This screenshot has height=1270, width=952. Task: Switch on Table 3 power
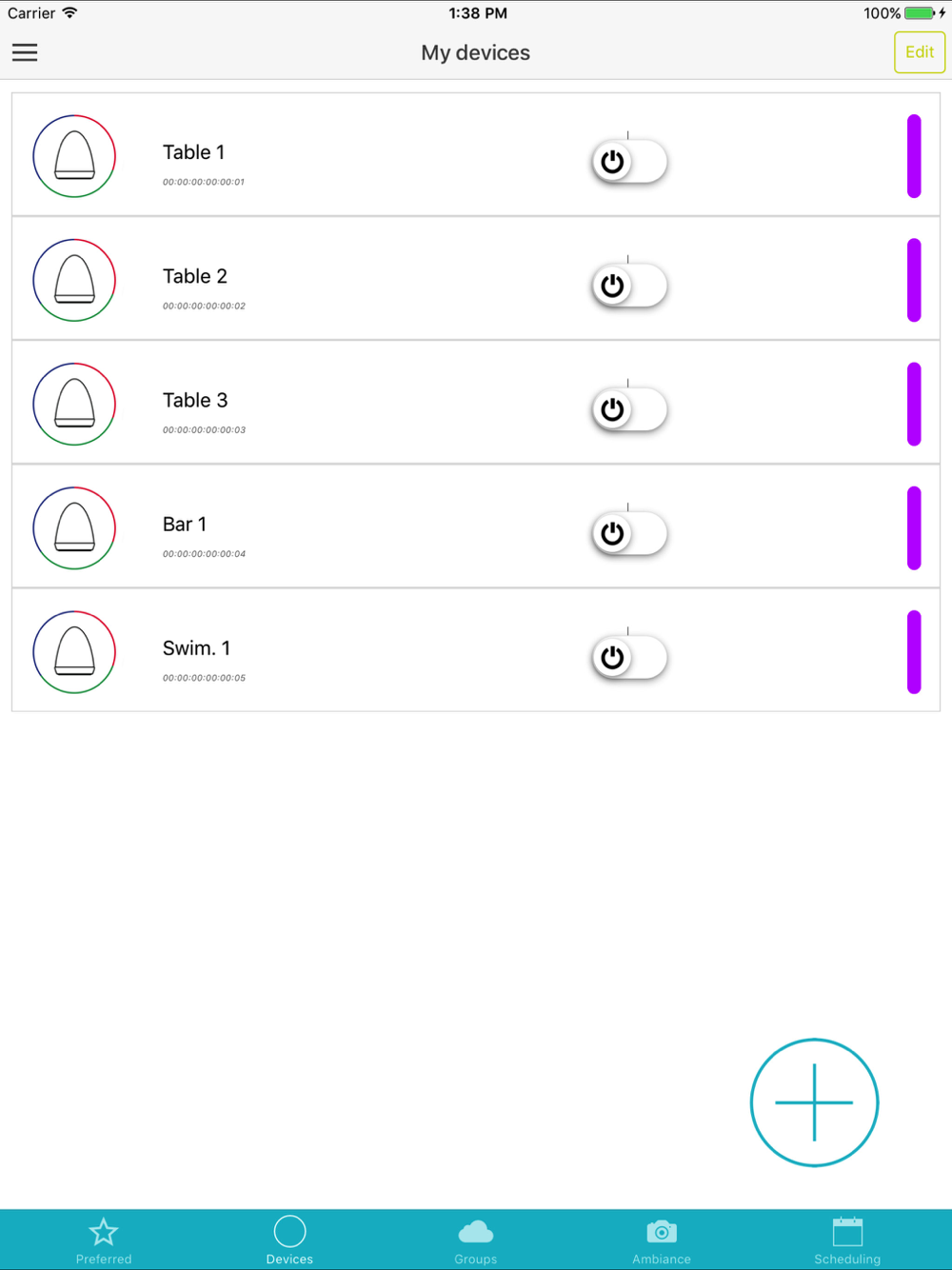pos(629,409)
